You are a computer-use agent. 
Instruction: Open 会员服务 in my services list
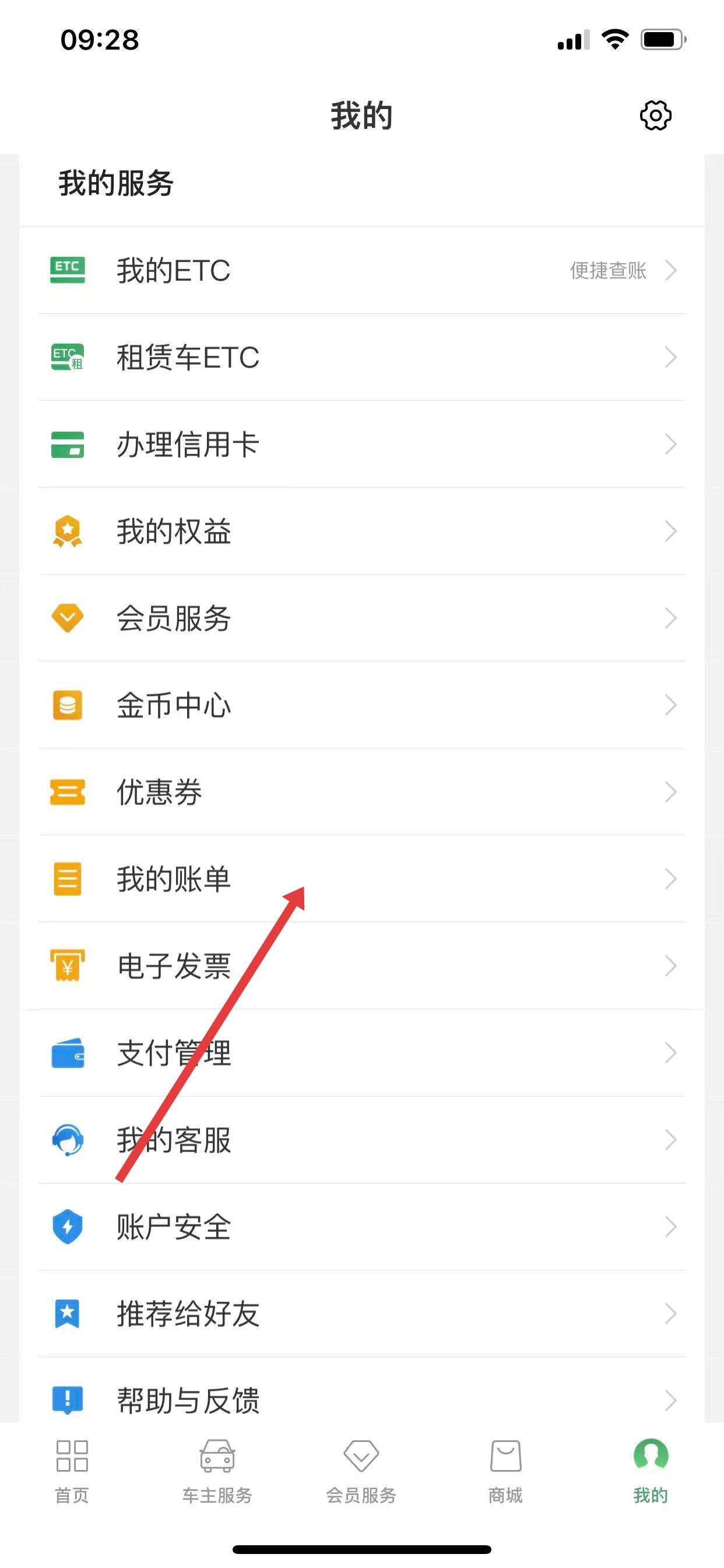[x=361, y=618]
